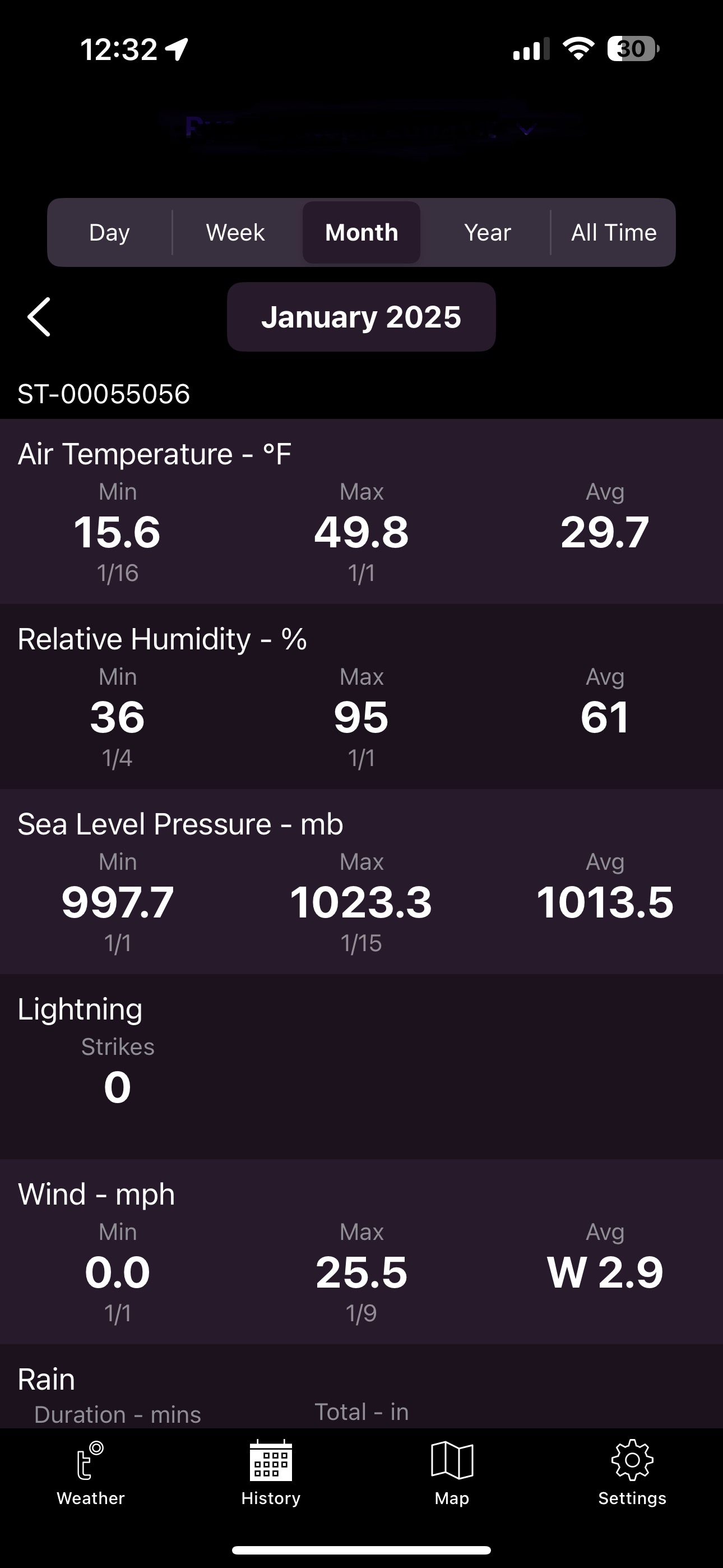This screenshot has width=723, height=1568.
Task: Select the Week segment
Action: 235,233
